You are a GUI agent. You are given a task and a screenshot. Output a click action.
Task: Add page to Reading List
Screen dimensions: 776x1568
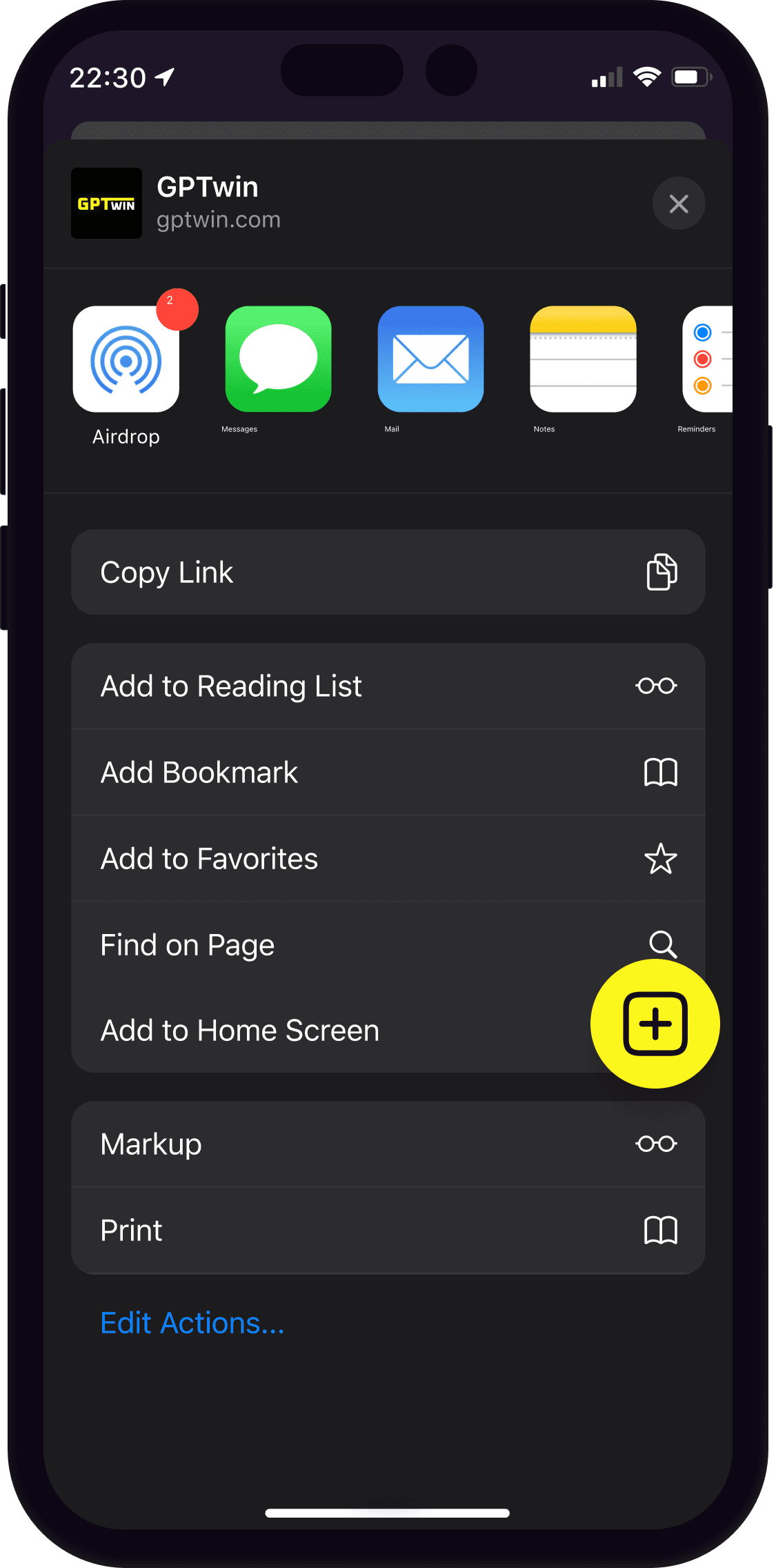tap(388, 686)
